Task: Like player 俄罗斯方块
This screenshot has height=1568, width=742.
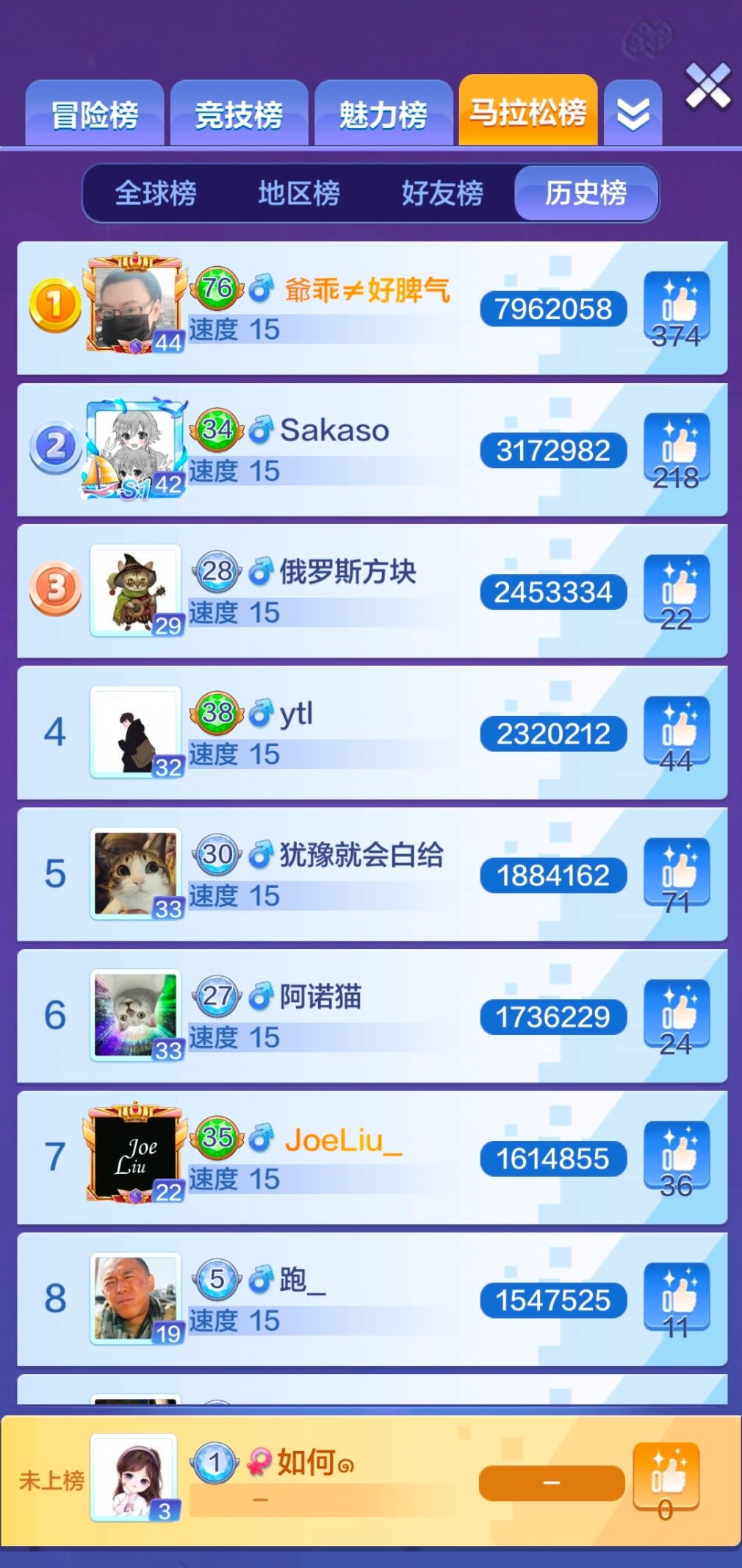Action: click(677, 587)
